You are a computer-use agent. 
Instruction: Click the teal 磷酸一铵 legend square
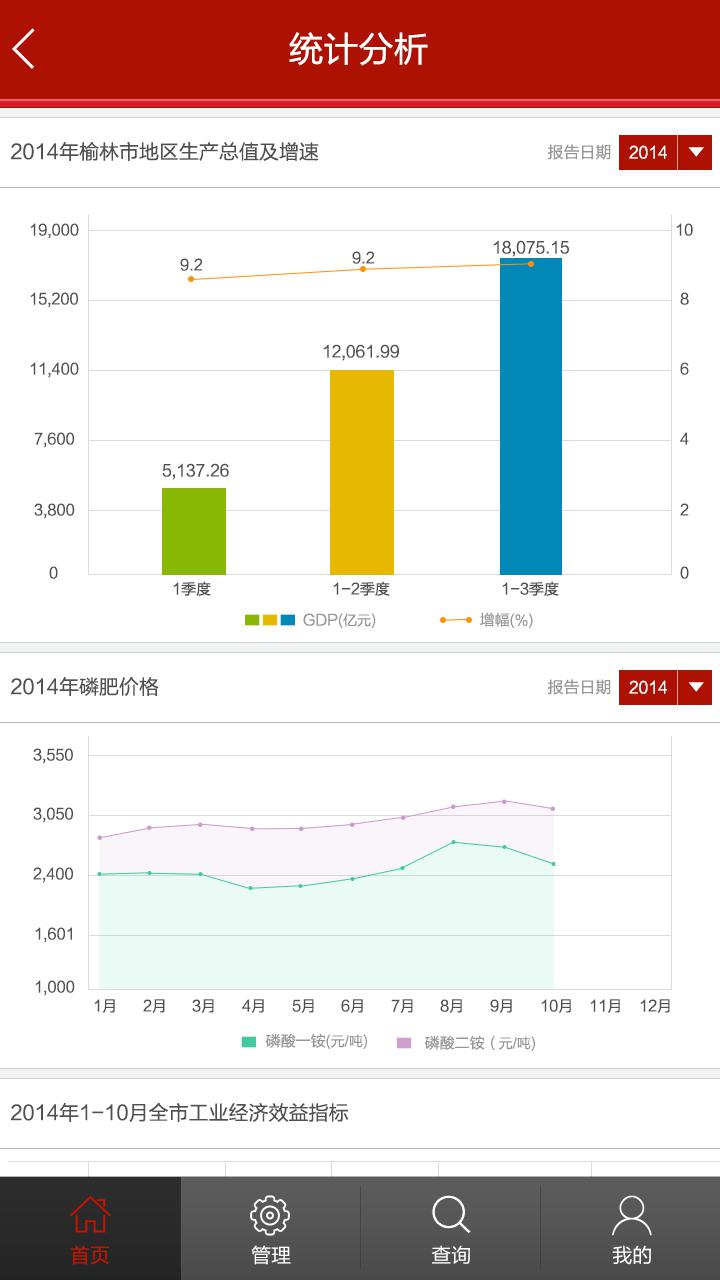tap(246, 1042)
